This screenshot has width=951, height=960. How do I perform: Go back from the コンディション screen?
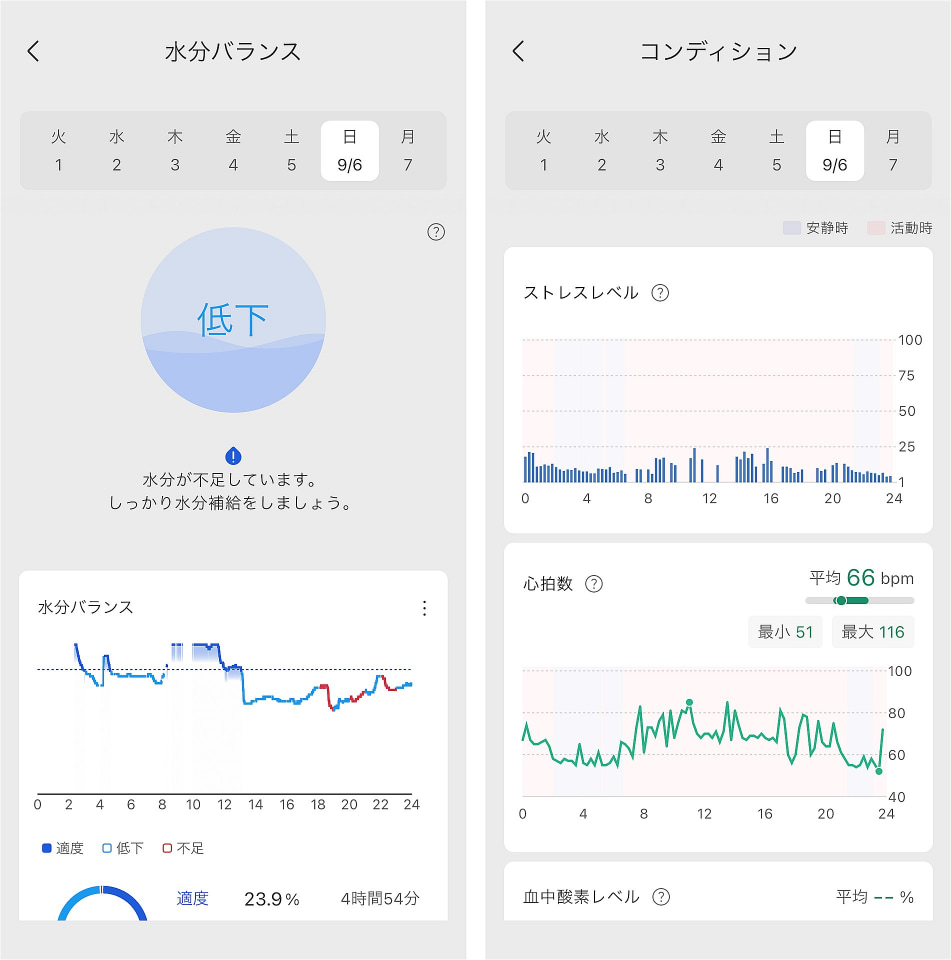pos(519,51)
